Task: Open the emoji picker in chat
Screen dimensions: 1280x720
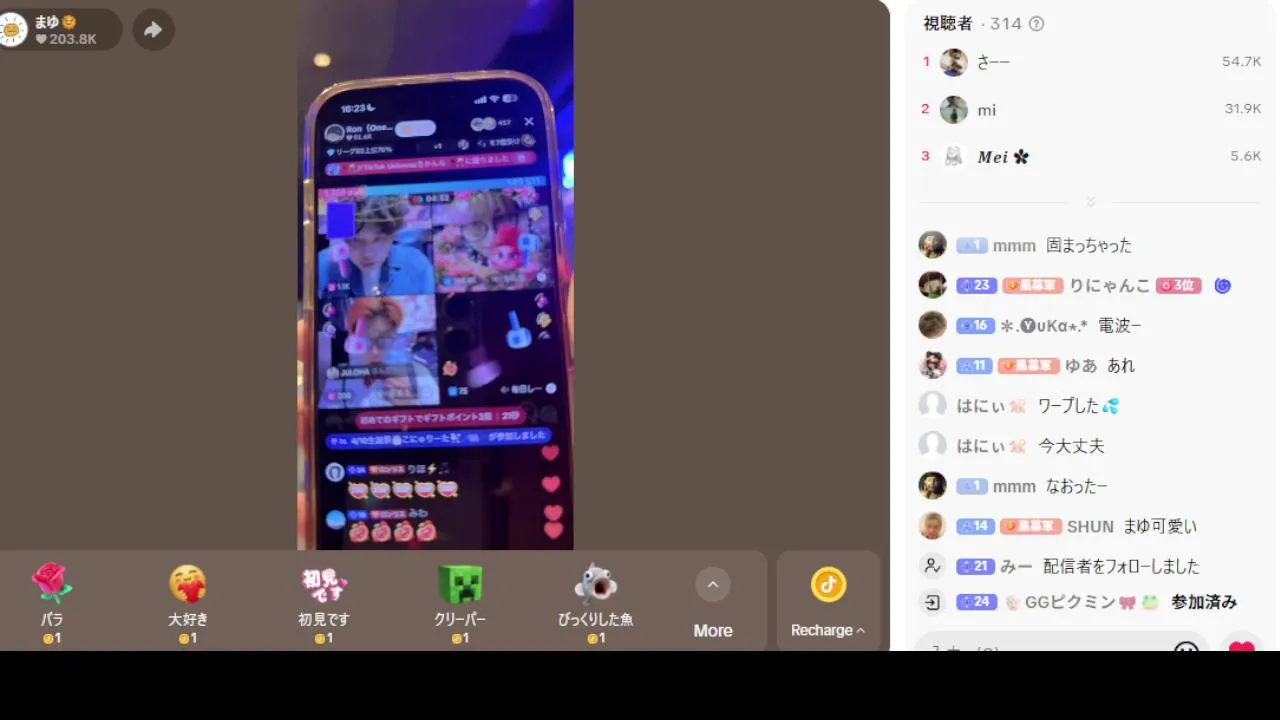Action: pos(1186,648)
